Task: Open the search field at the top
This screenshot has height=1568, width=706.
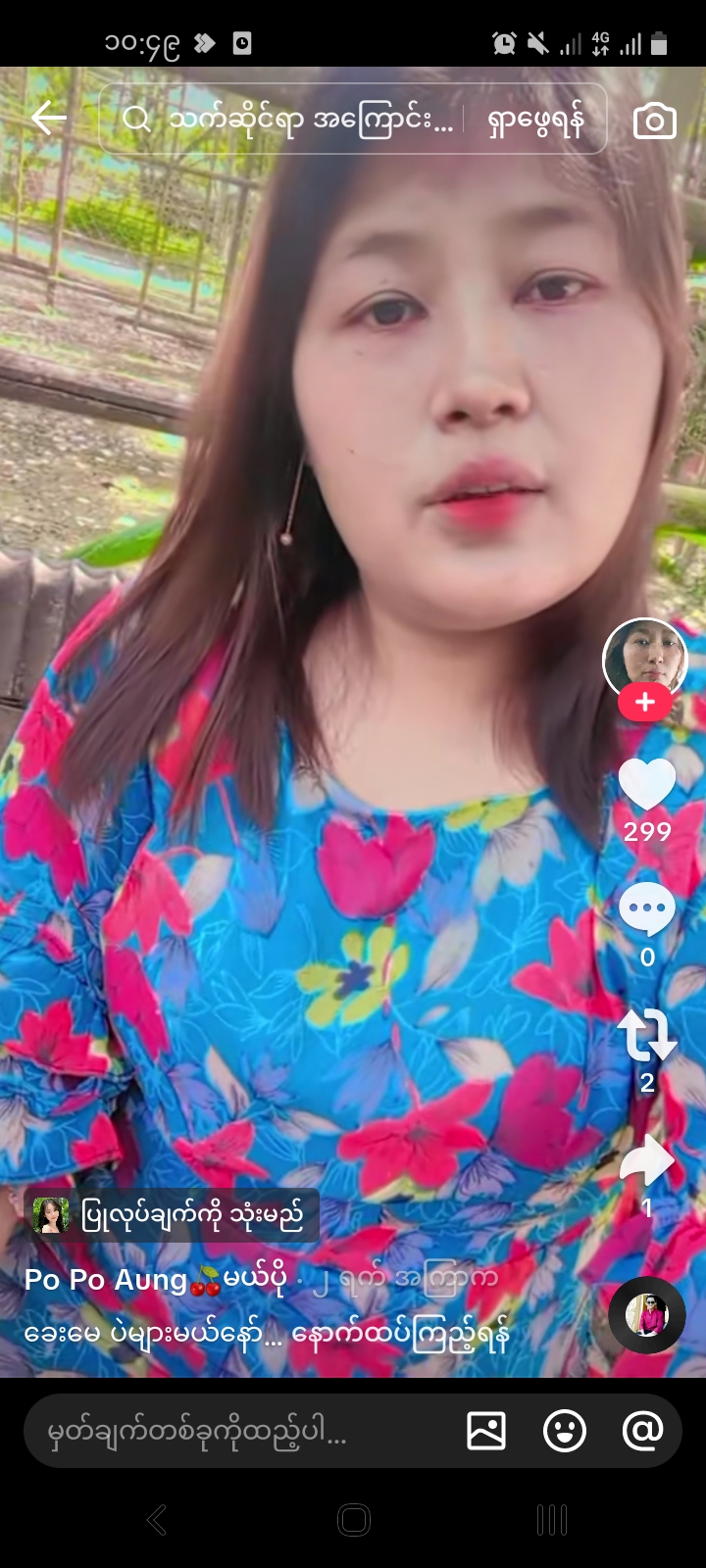Action: tap(294, 120)
